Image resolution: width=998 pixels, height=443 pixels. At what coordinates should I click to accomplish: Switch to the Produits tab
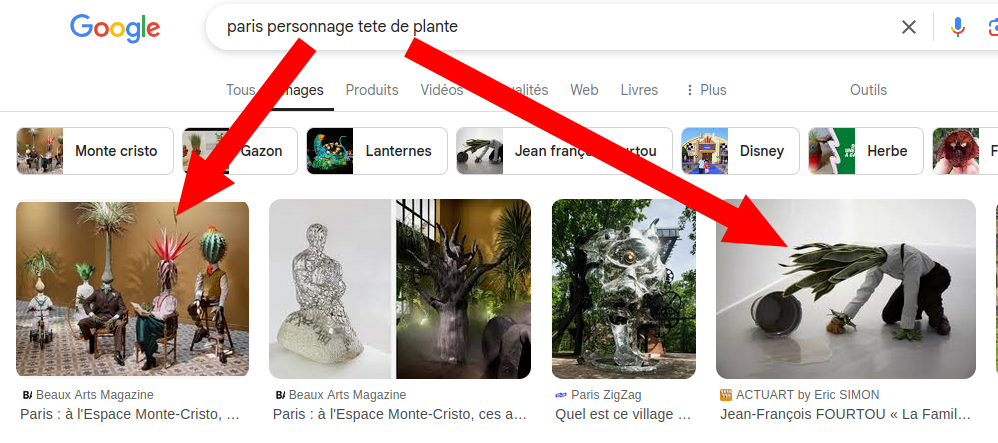(372, 90)
